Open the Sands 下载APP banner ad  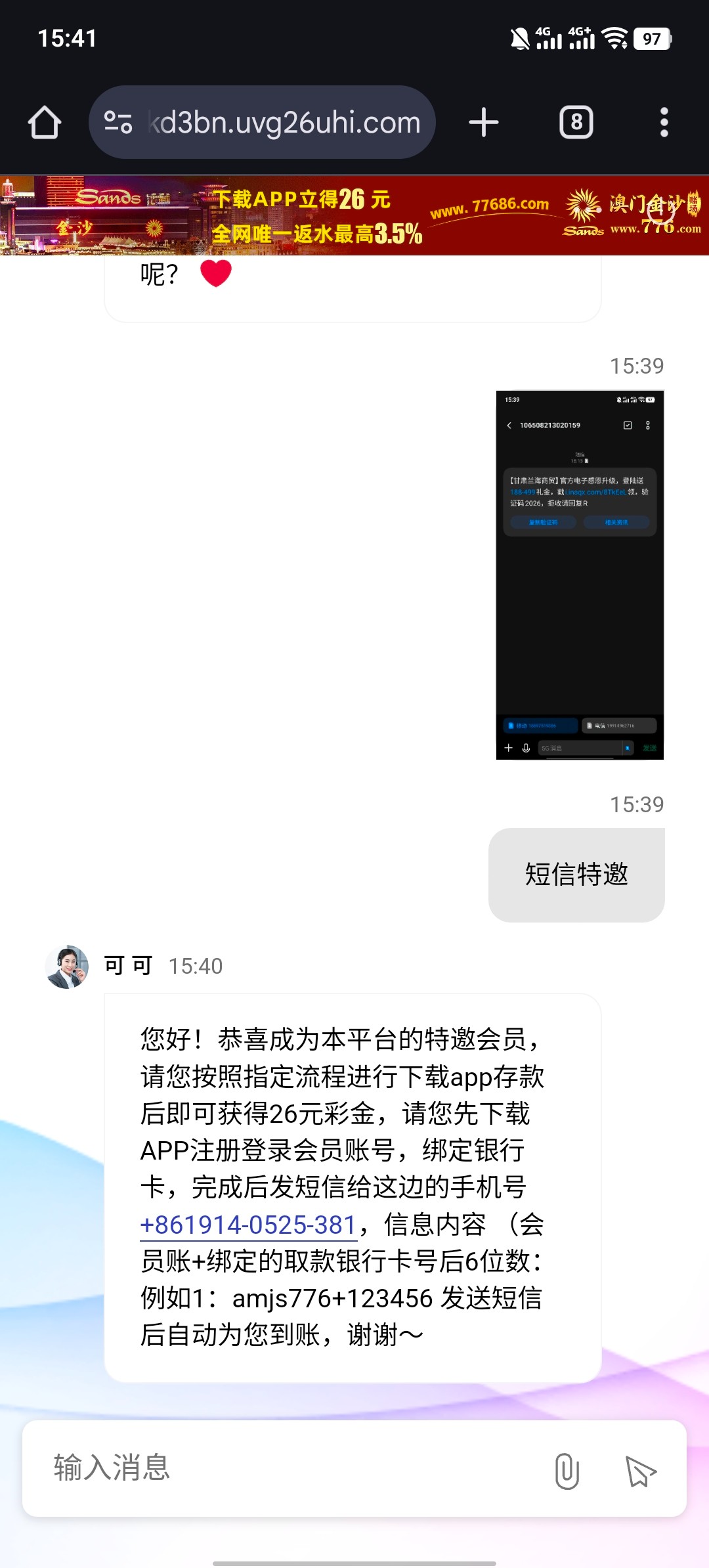coord(354,215)
